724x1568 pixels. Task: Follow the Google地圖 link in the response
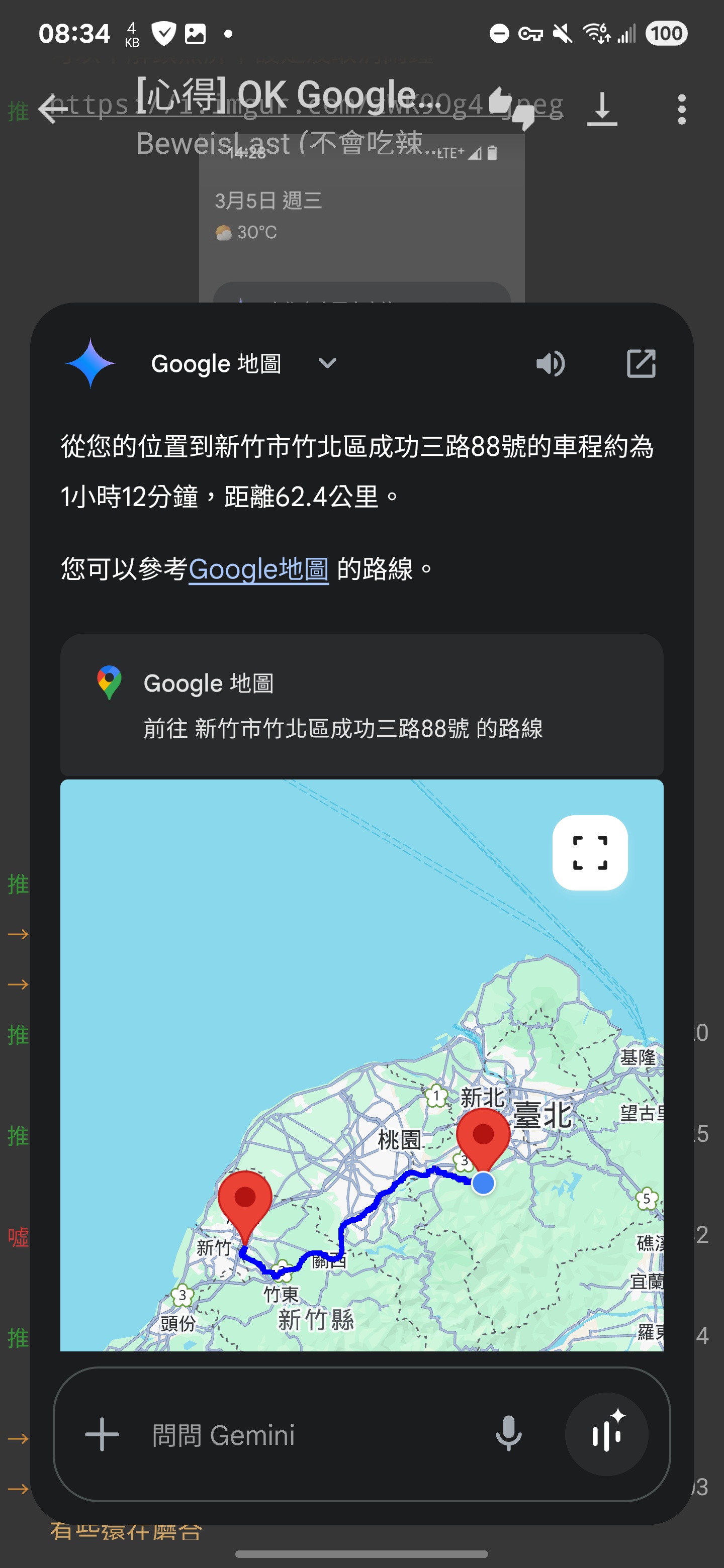point(259,569)
